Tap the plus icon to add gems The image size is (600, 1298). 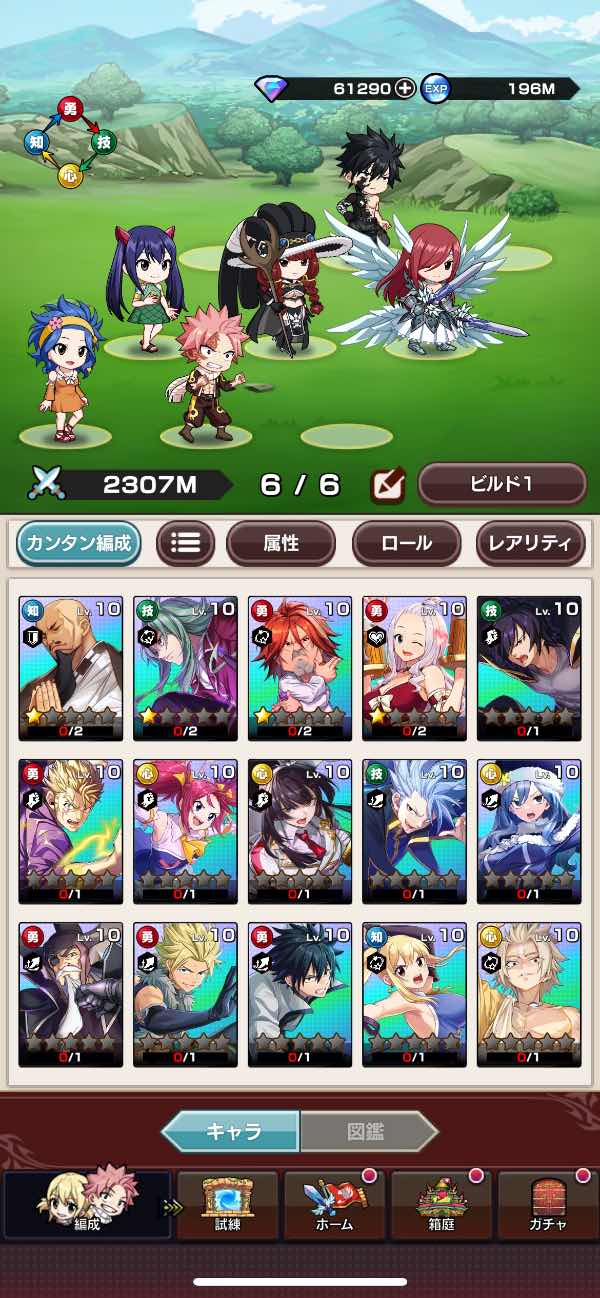point(404,88)
